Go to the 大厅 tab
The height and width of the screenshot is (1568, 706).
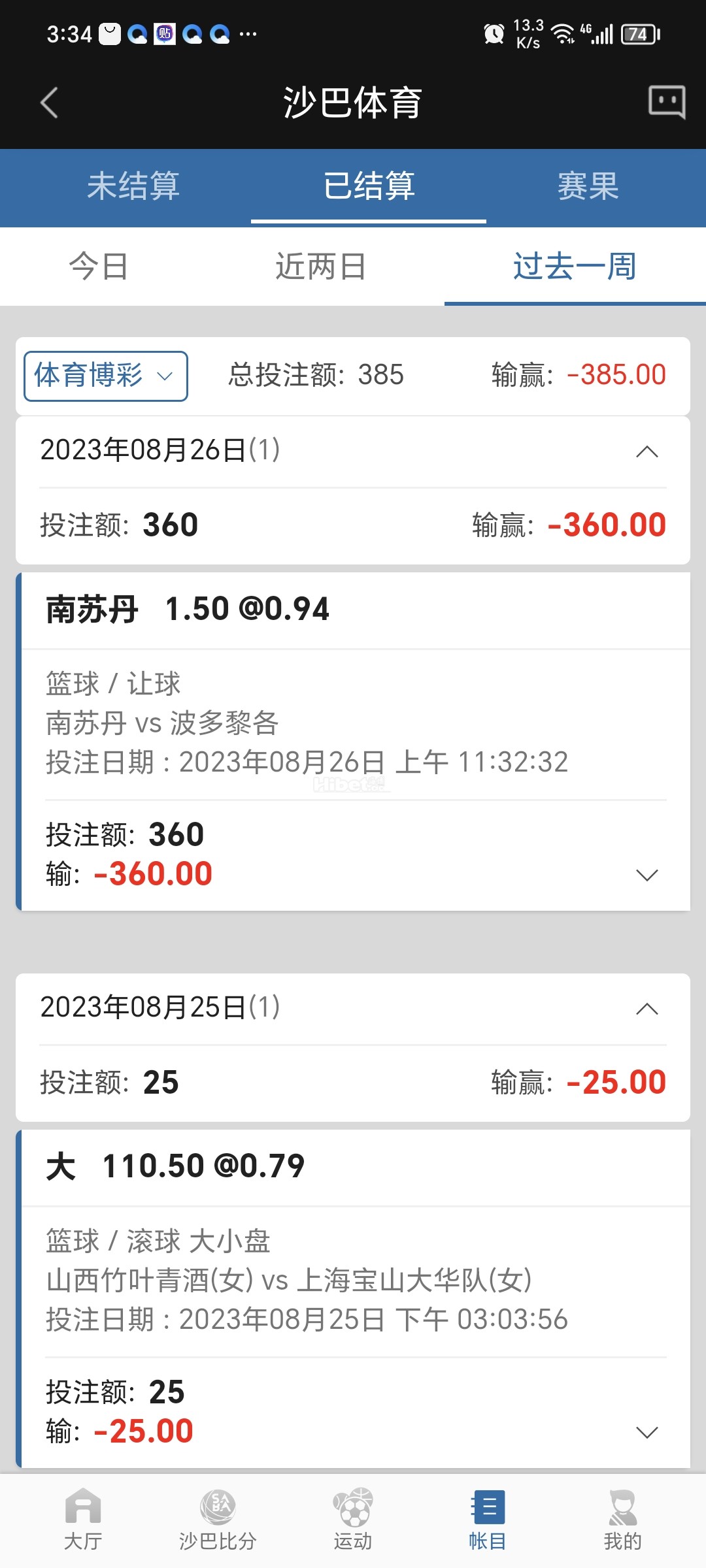pos(83,1520)
